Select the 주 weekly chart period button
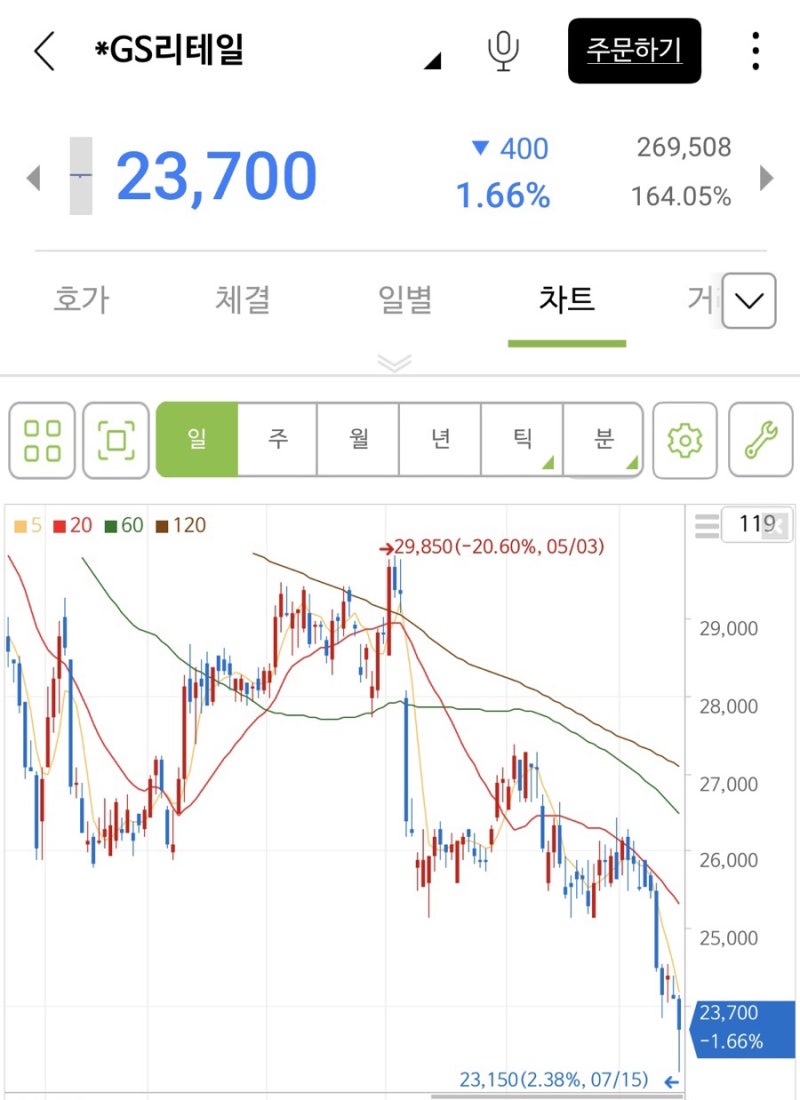This screenshot has width=800, height=1100. pyautogui.click(x=279, y=439)
